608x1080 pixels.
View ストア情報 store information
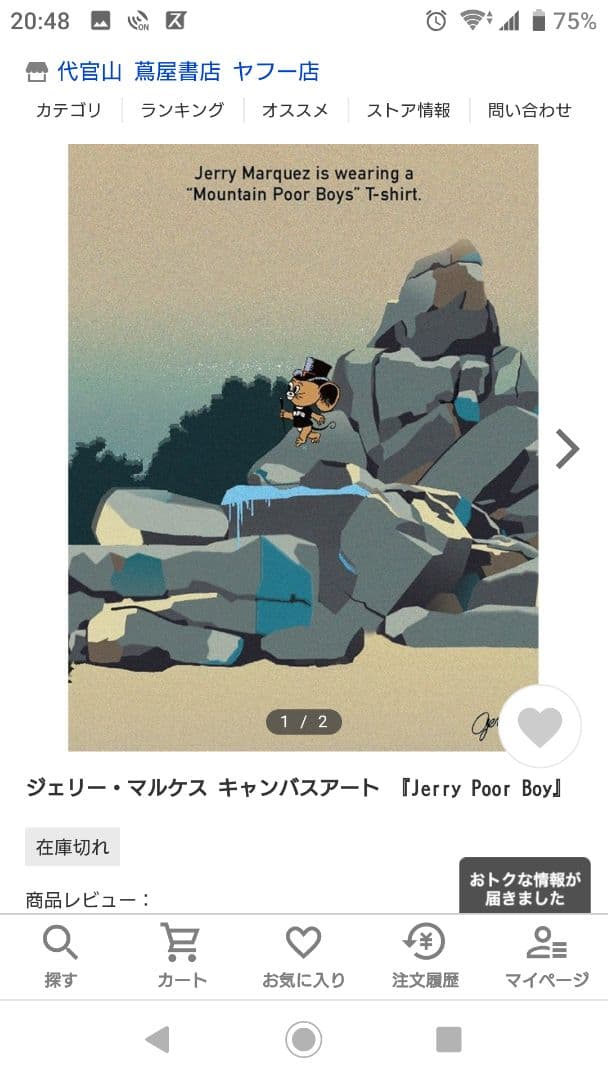point(408,110)
